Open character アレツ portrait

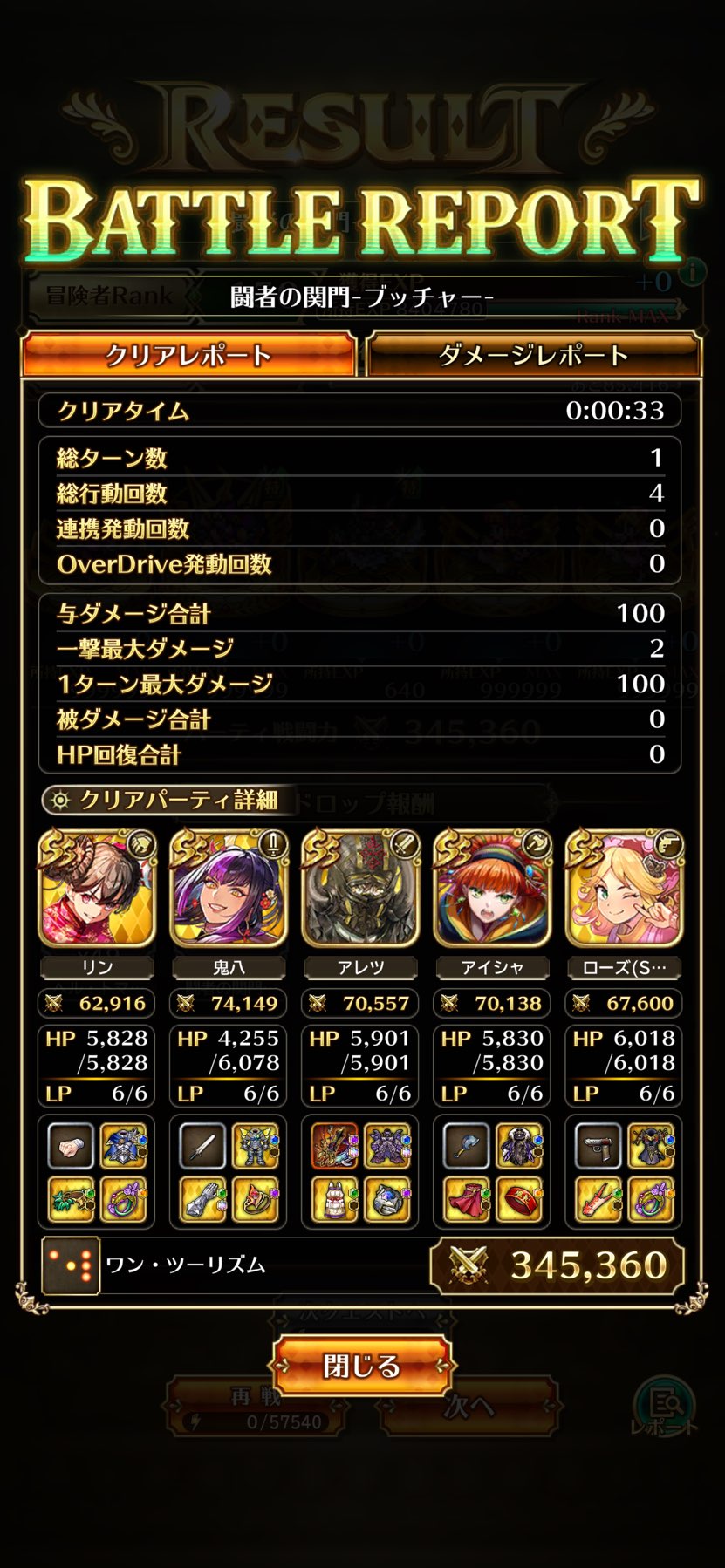pos(360,890)
